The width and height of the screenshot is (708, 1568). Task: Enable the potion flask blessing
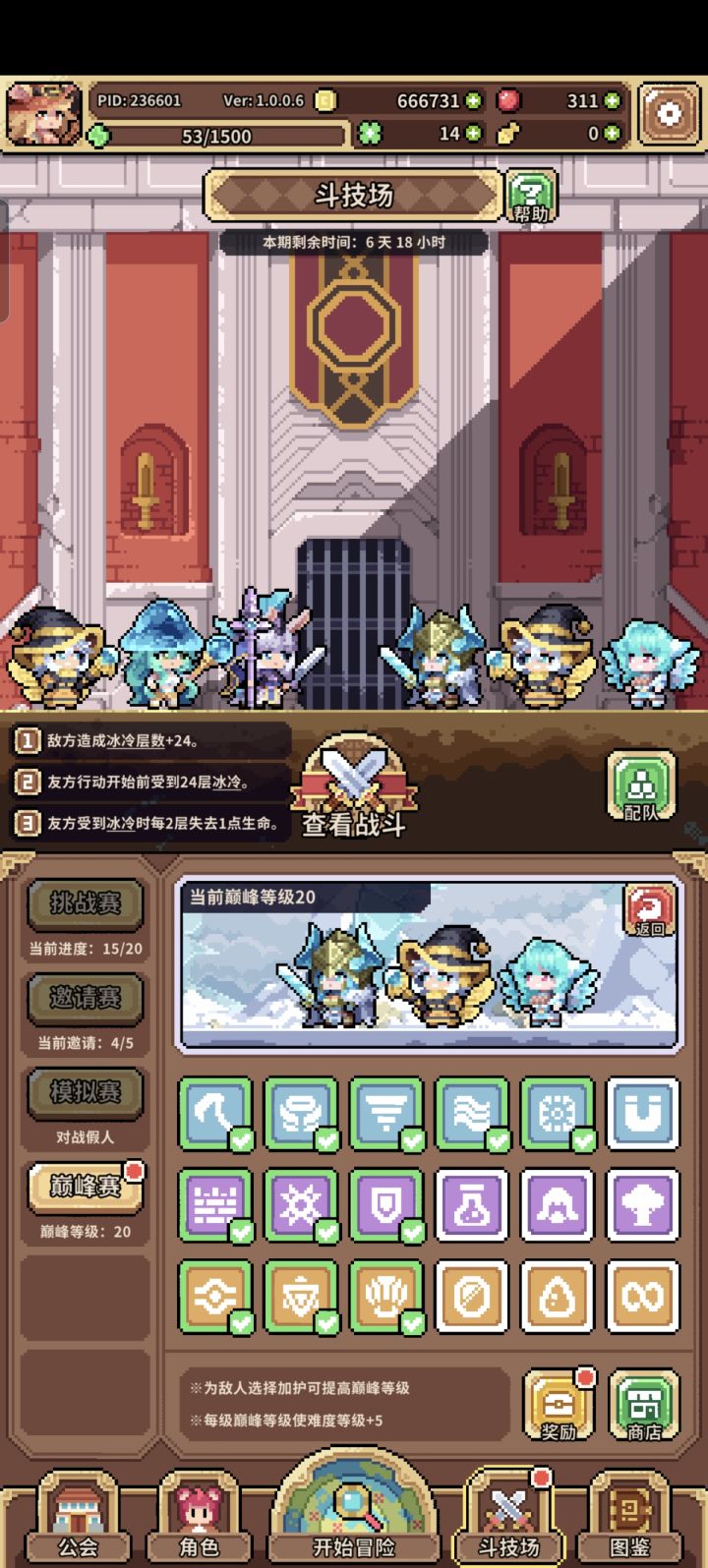click(471, 1204)
